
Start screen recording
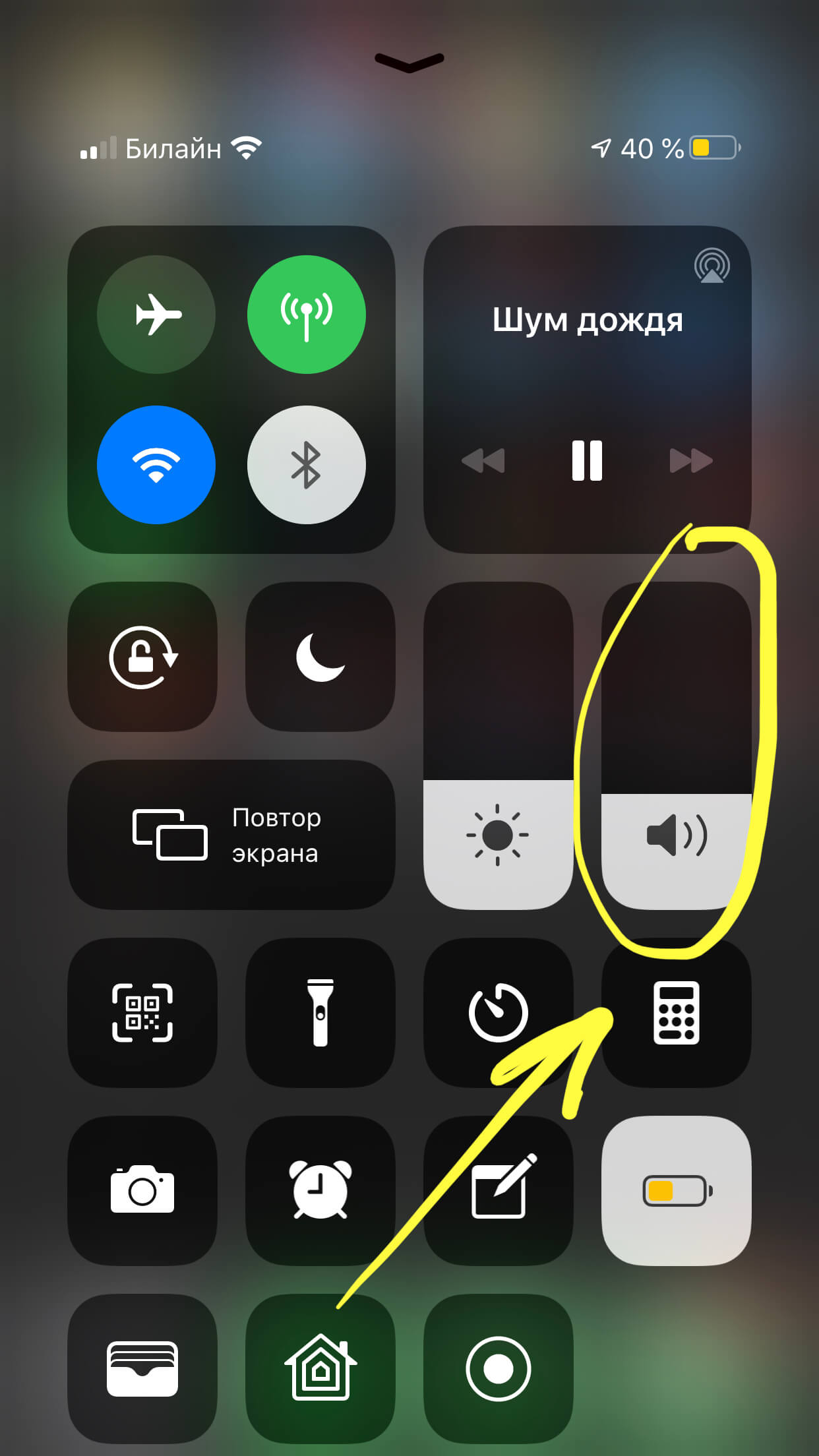pos(498,1369)
